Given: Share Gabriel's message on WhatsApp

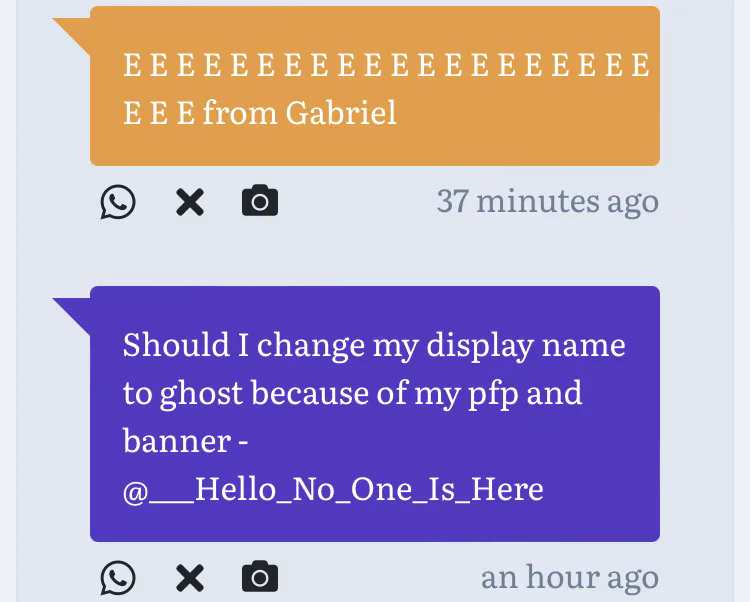Looking at the screenshot, I should click(118, 203).
